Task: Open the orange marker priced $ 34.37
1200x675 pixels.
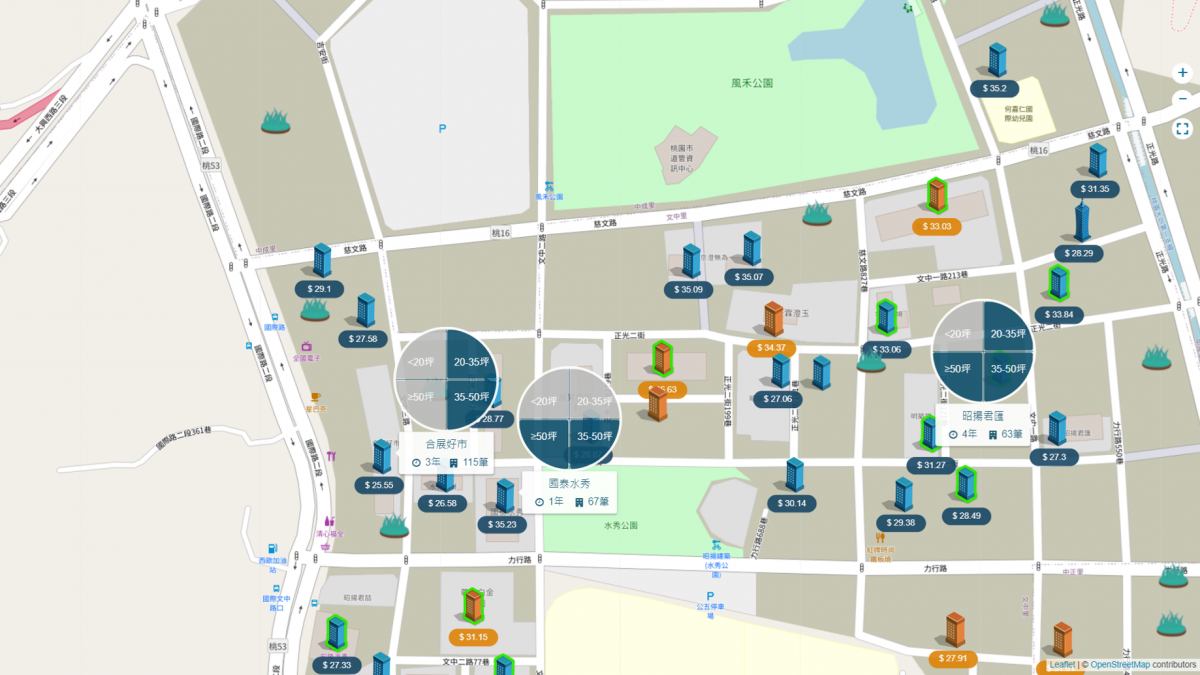Action: [x=773, y=322]
